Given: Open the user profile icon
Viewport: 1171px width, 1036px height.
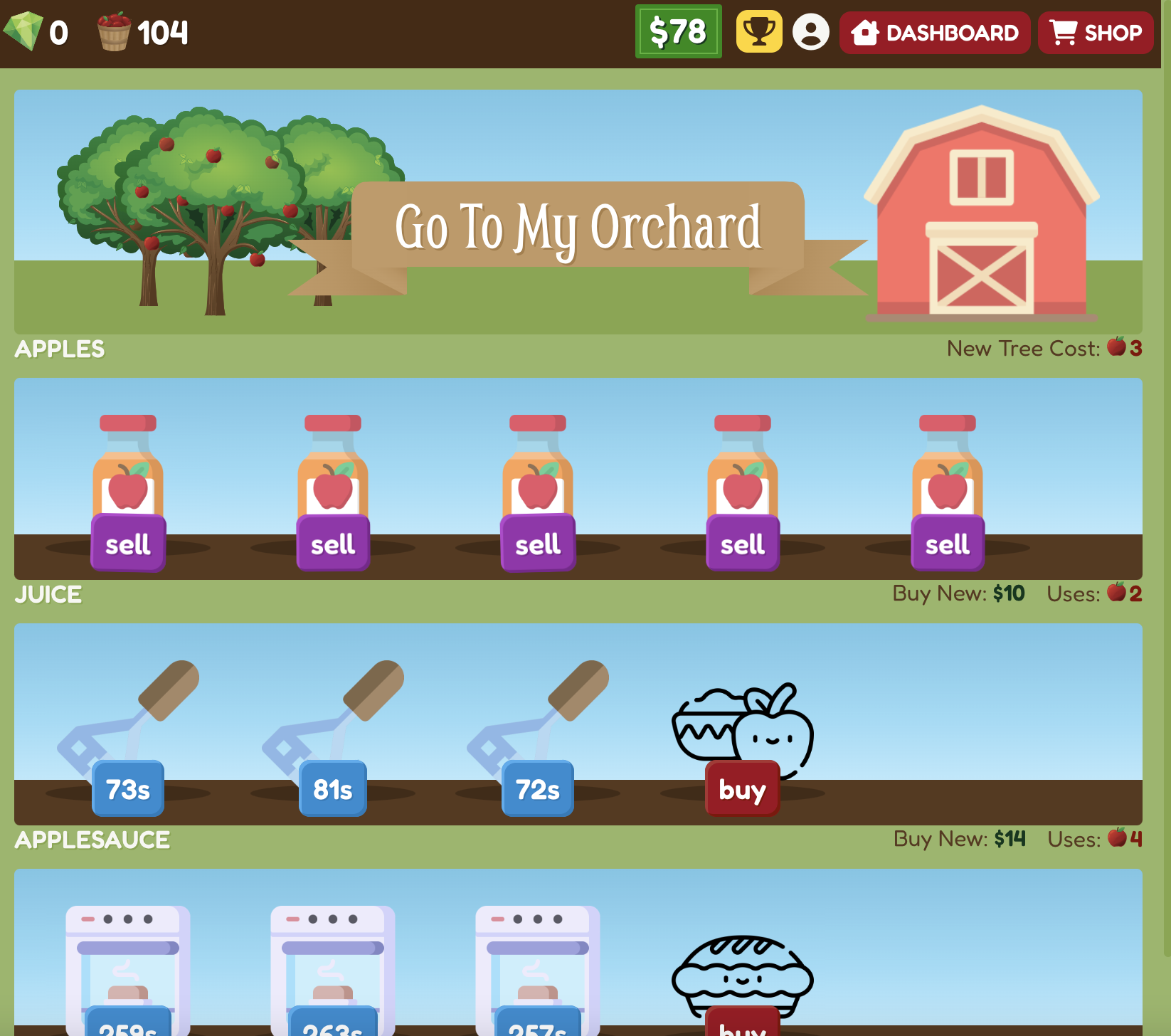Looking at the screenshot, I should click(810, 32).
